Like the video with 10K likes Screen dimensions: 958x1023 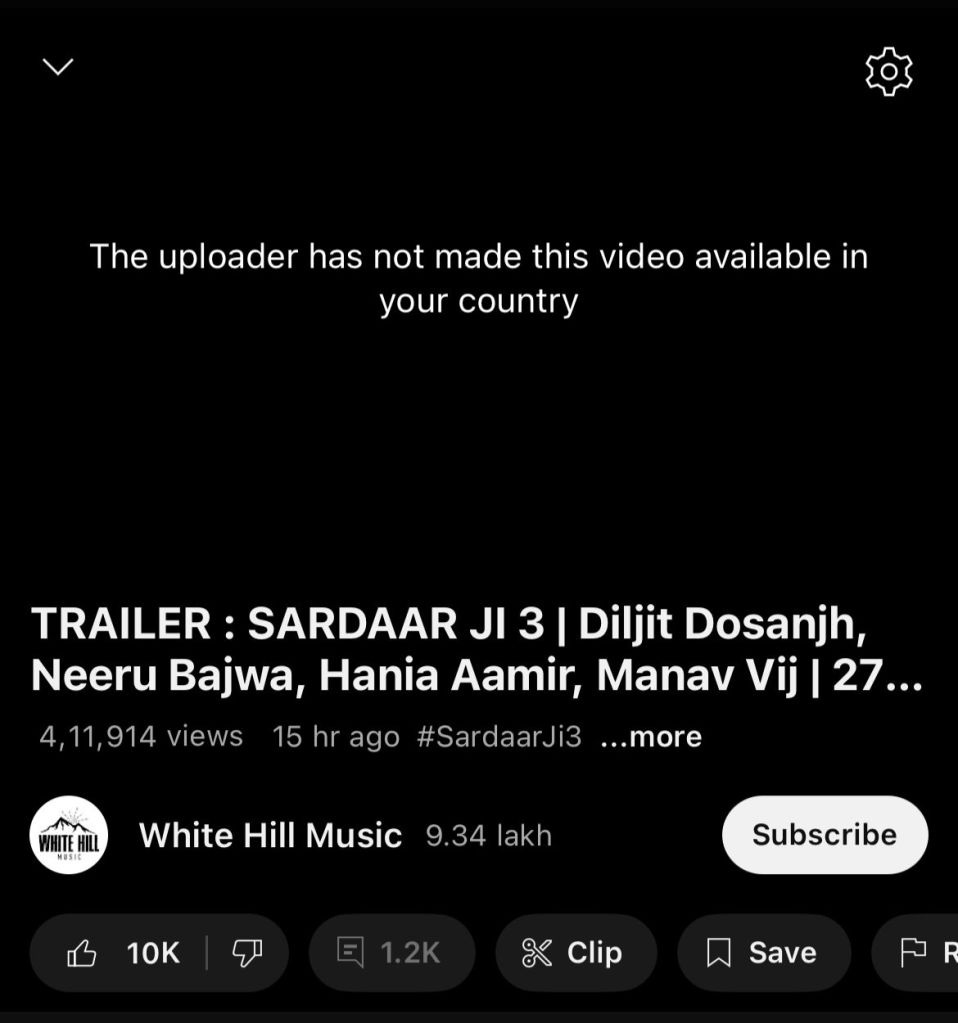(x=120, y=953)
